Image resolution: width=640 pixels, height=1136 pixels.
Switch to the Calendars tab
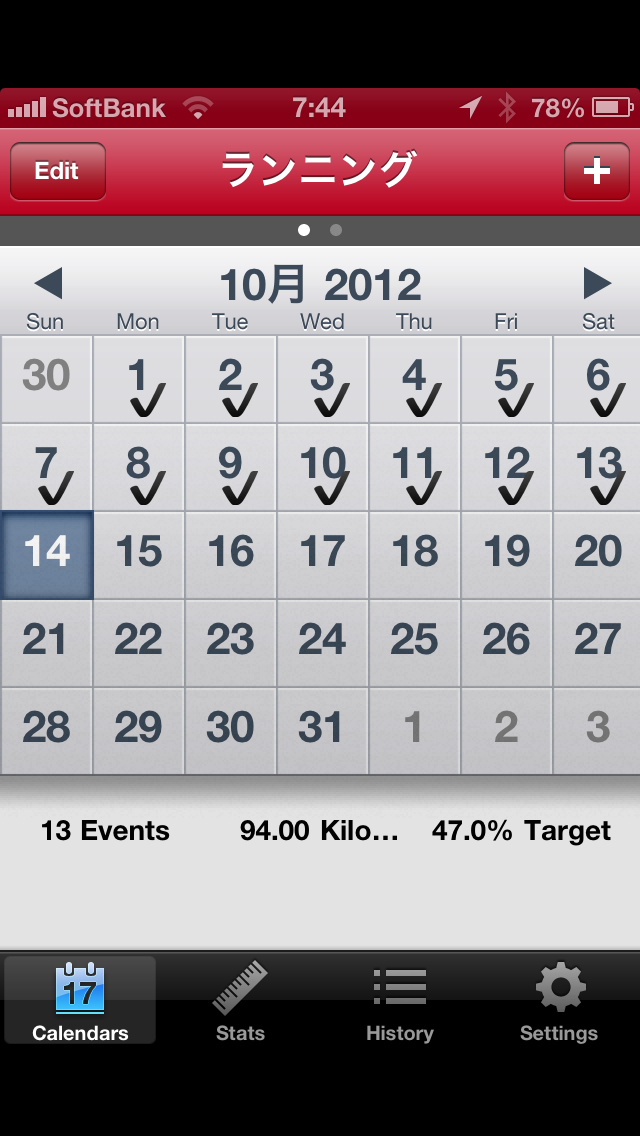click(x=80, y=1002)
